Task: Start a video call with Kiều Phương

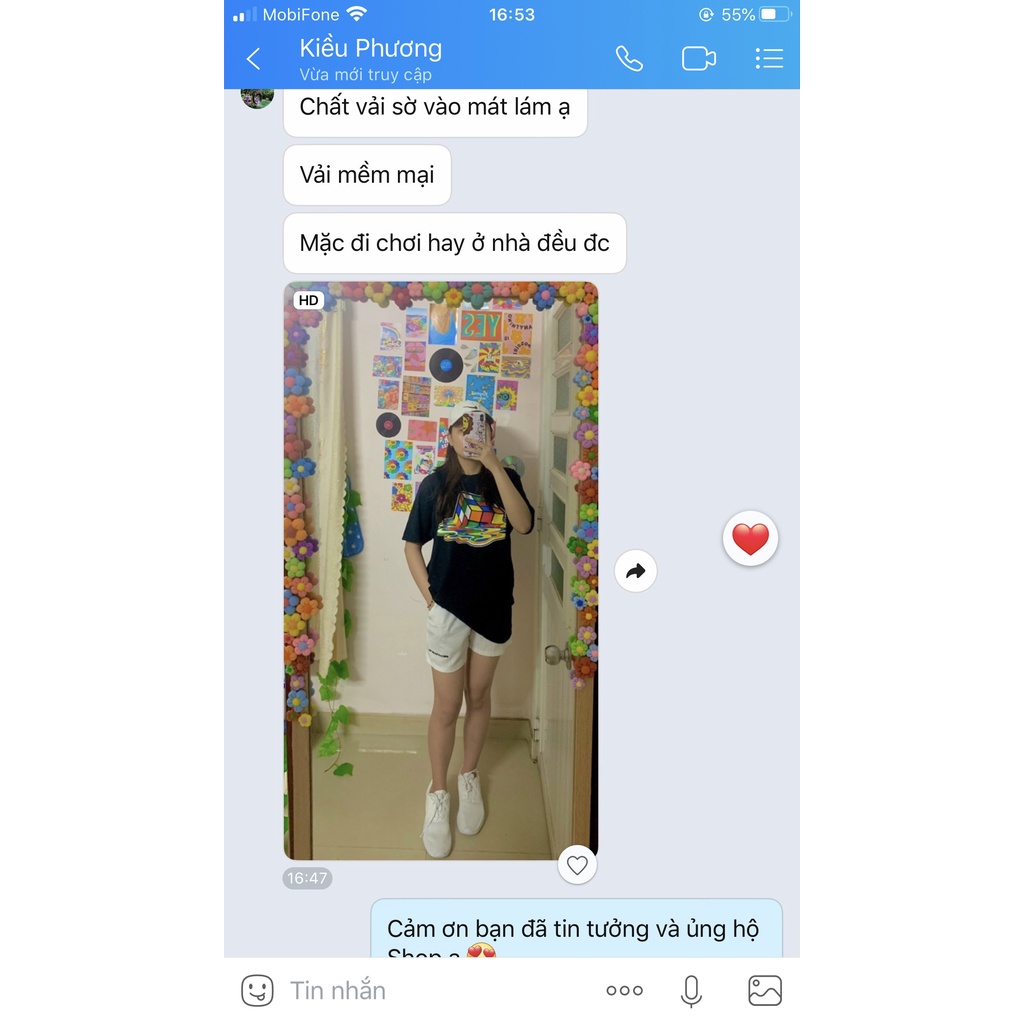Action: pos(698,59)
